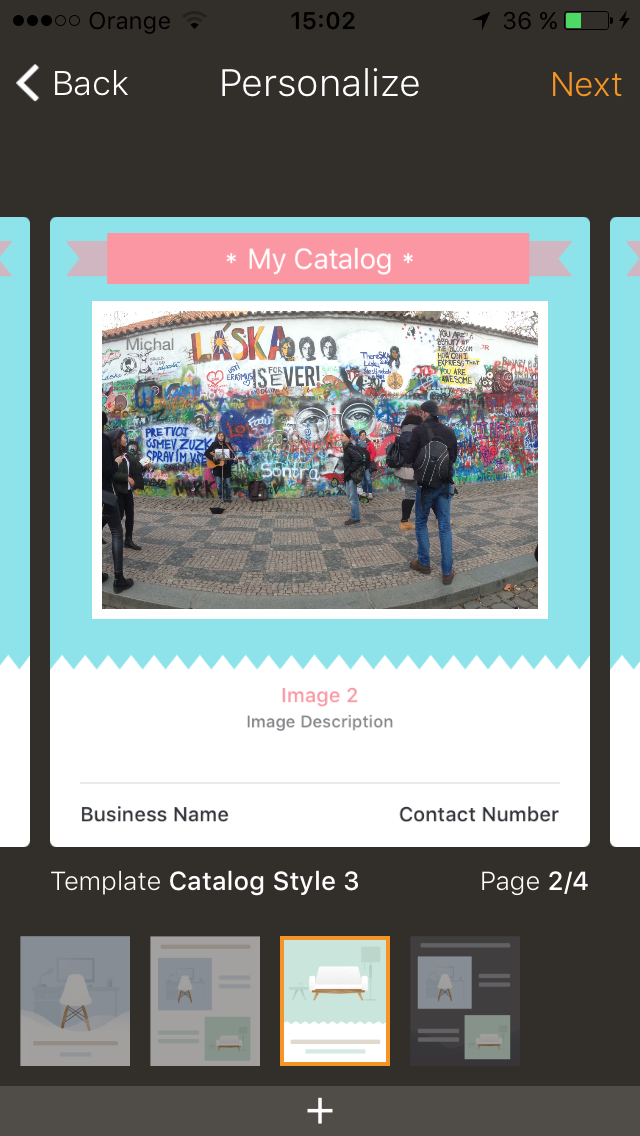This screenshot has height=1136, width=640.
Task: Edit the Image 2 title text
Action: (x=320, y=696)
